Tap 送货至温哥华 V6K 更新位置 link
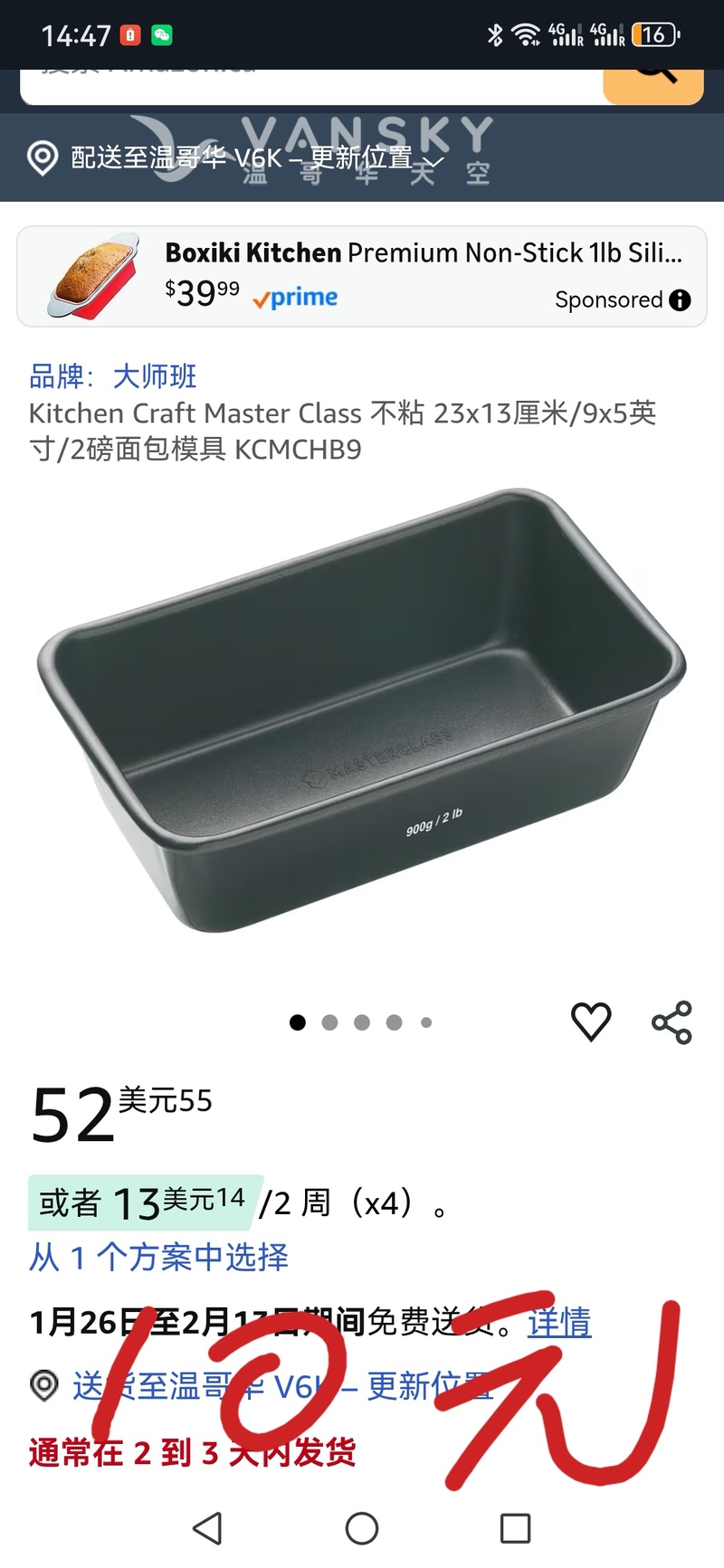Viewport: 724px width, 1568px height. click(x=281, y=1386)
